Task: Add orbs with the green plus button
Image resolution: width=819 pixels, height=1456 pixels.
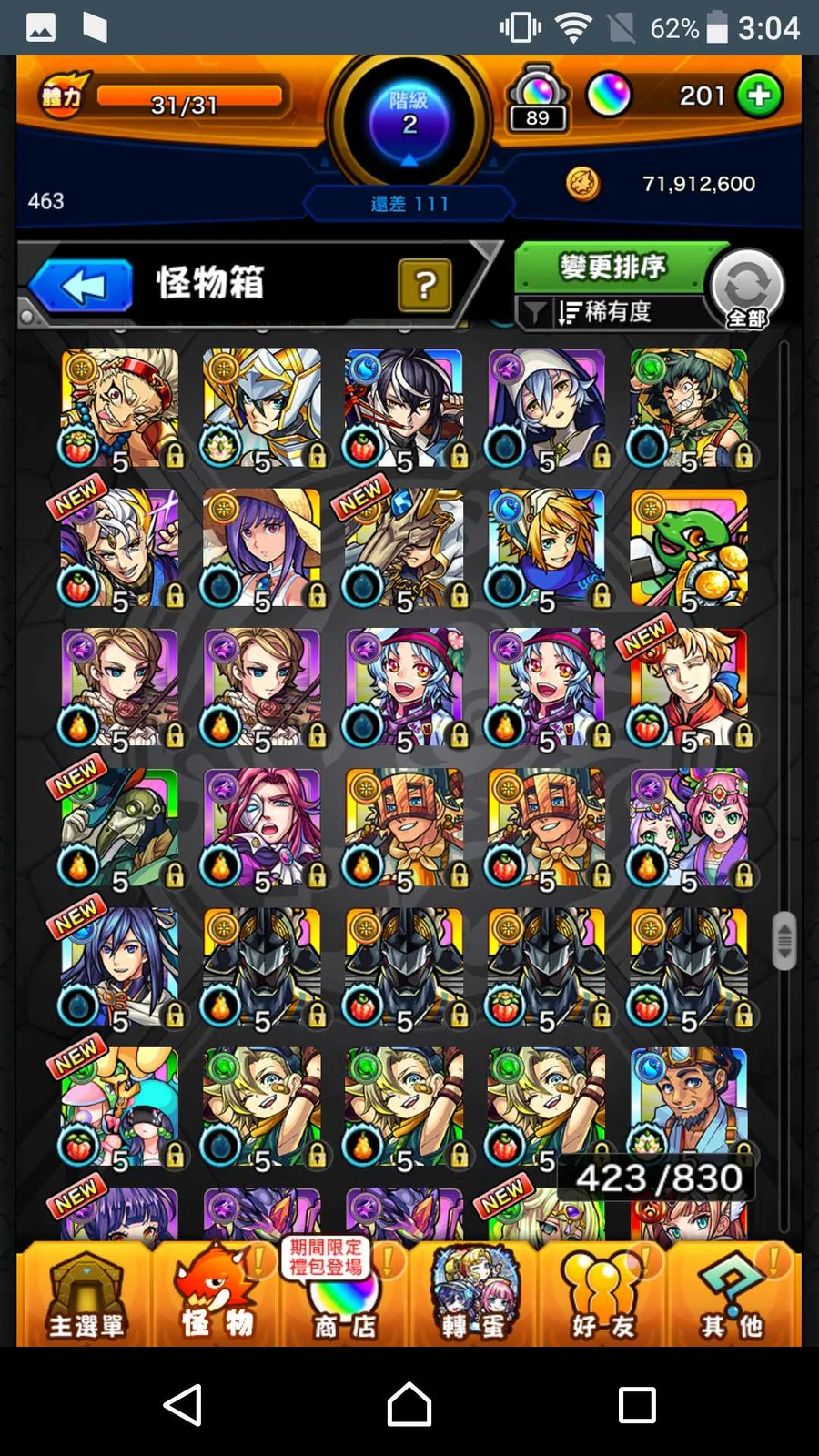Action: 759,96
